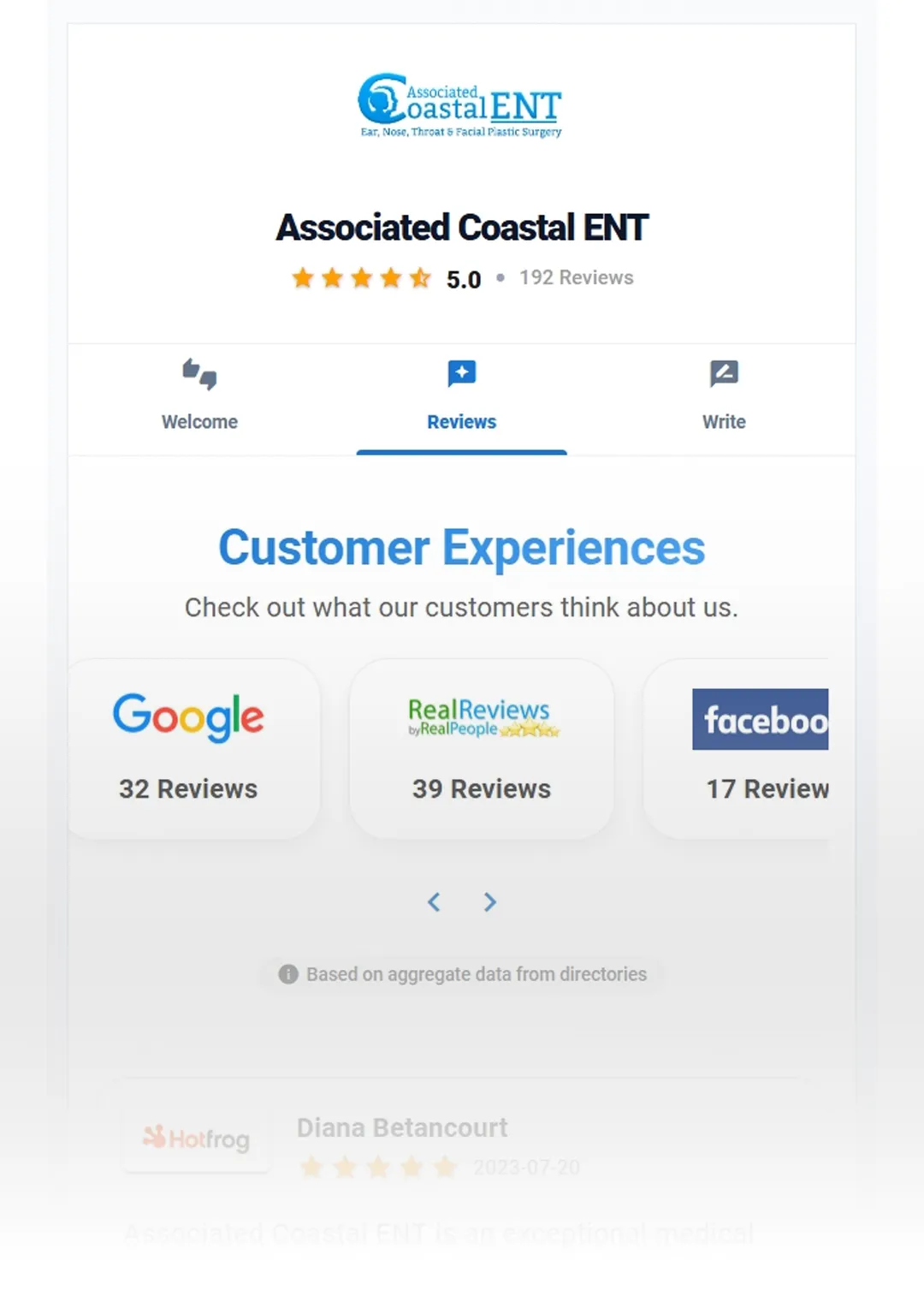924x1290 pixels.
Task: Click the first gold star in rating
Action: [x=304, y=278]
